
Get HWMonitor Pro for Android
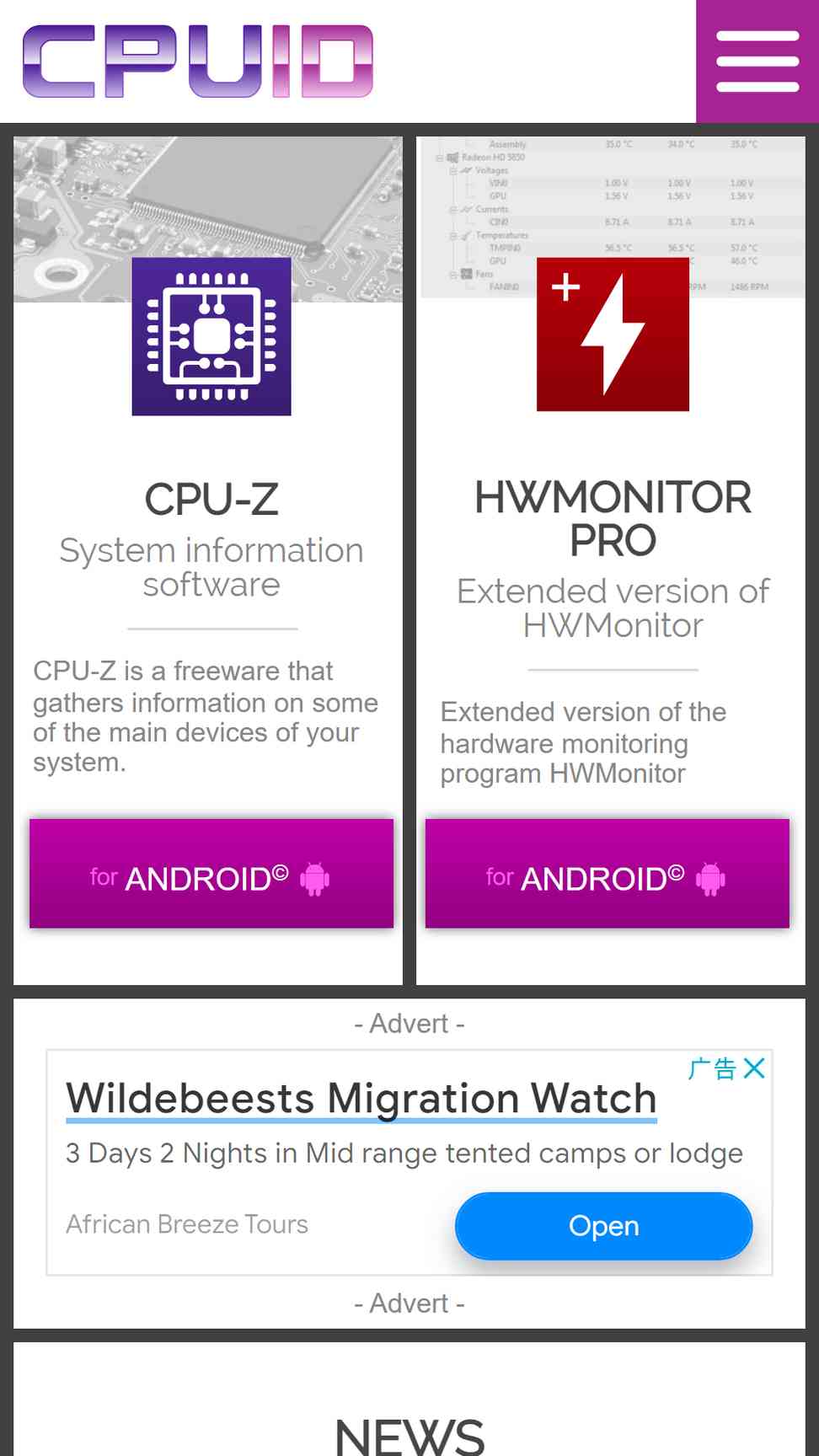coord(608,874)
